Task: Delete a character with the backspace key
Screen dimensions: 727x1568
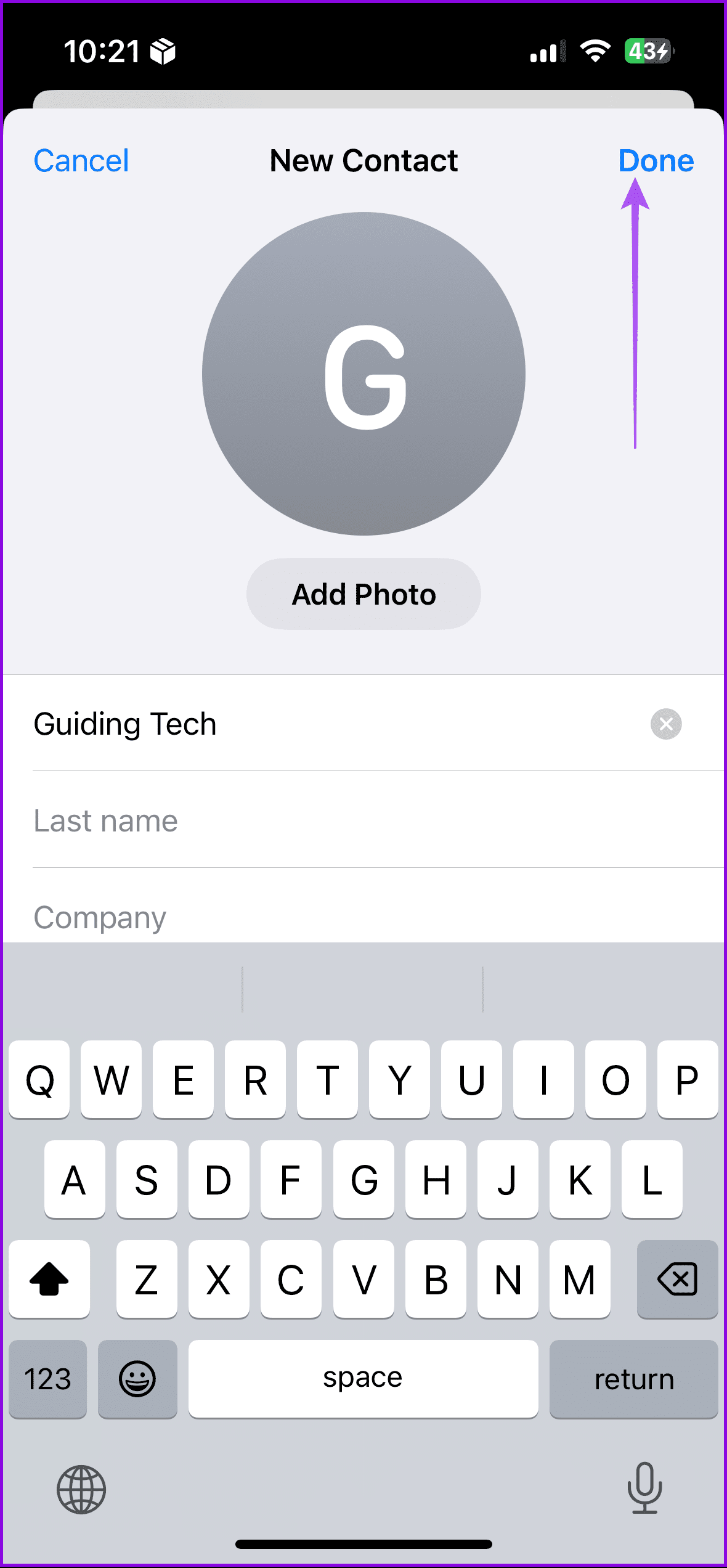Action: tap(676, 1280)
